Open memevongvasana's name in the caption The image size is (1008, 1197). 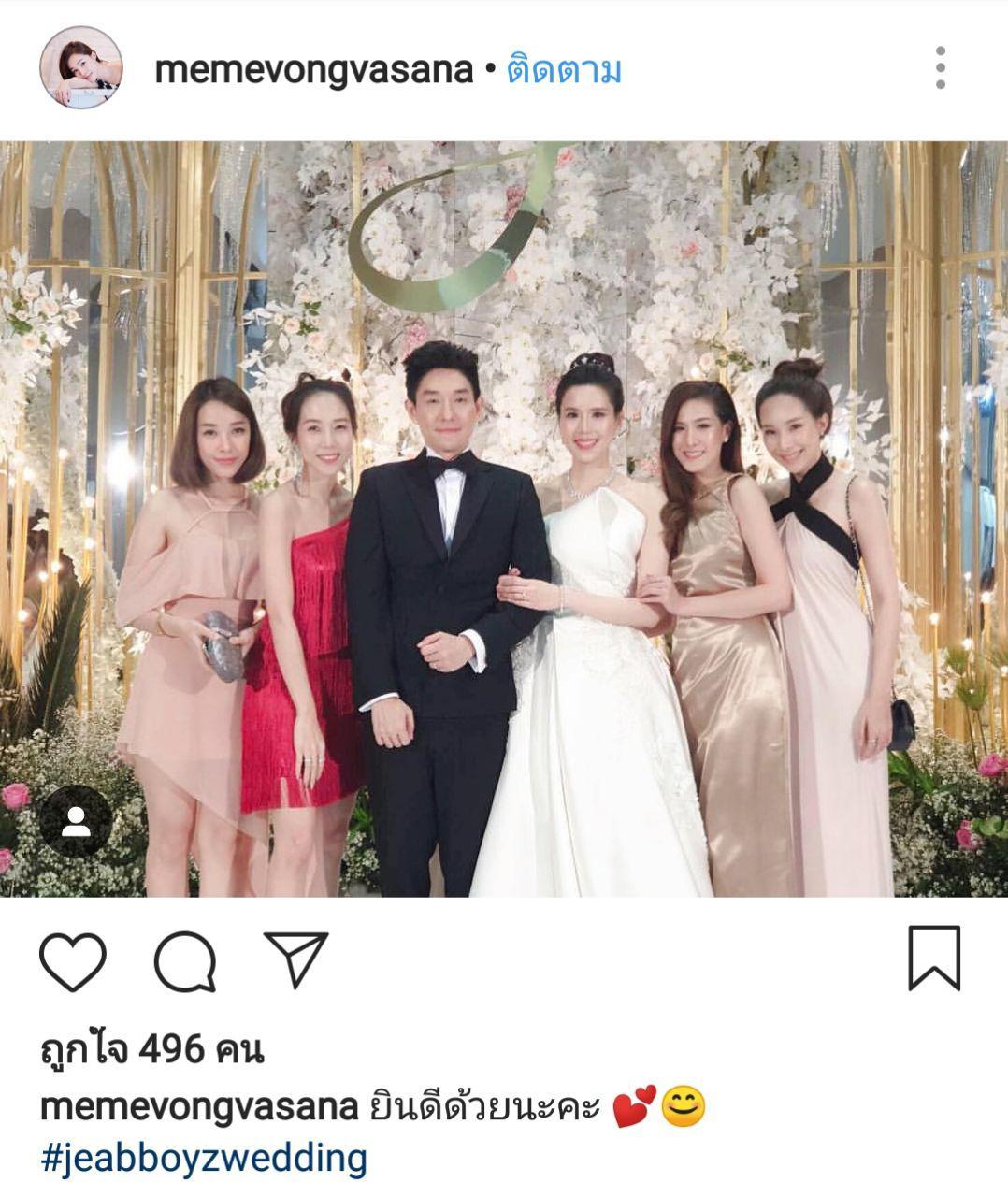[199, 1107]
